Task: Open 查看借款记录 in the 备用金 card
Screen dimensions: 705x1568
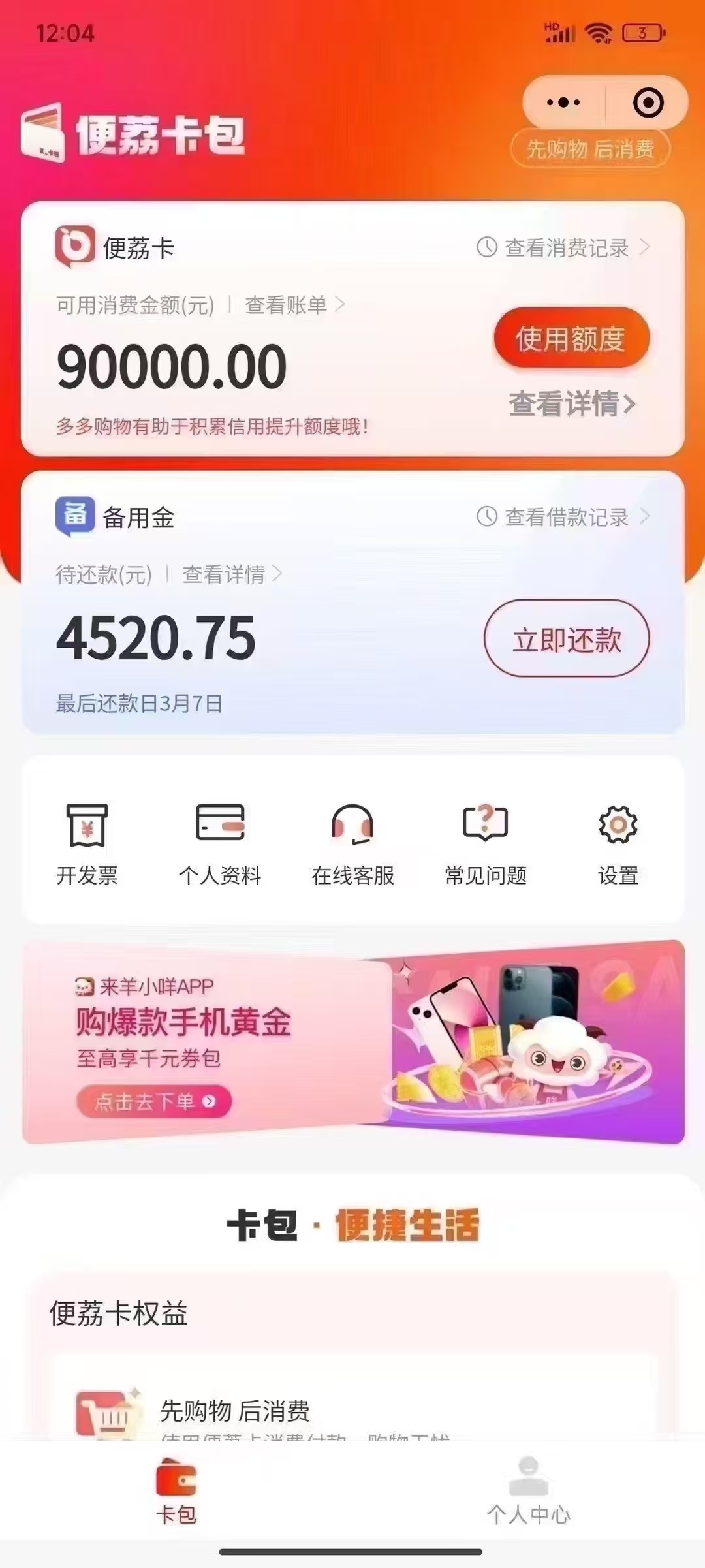Action: pyautogui.click(x=563, y=516)
